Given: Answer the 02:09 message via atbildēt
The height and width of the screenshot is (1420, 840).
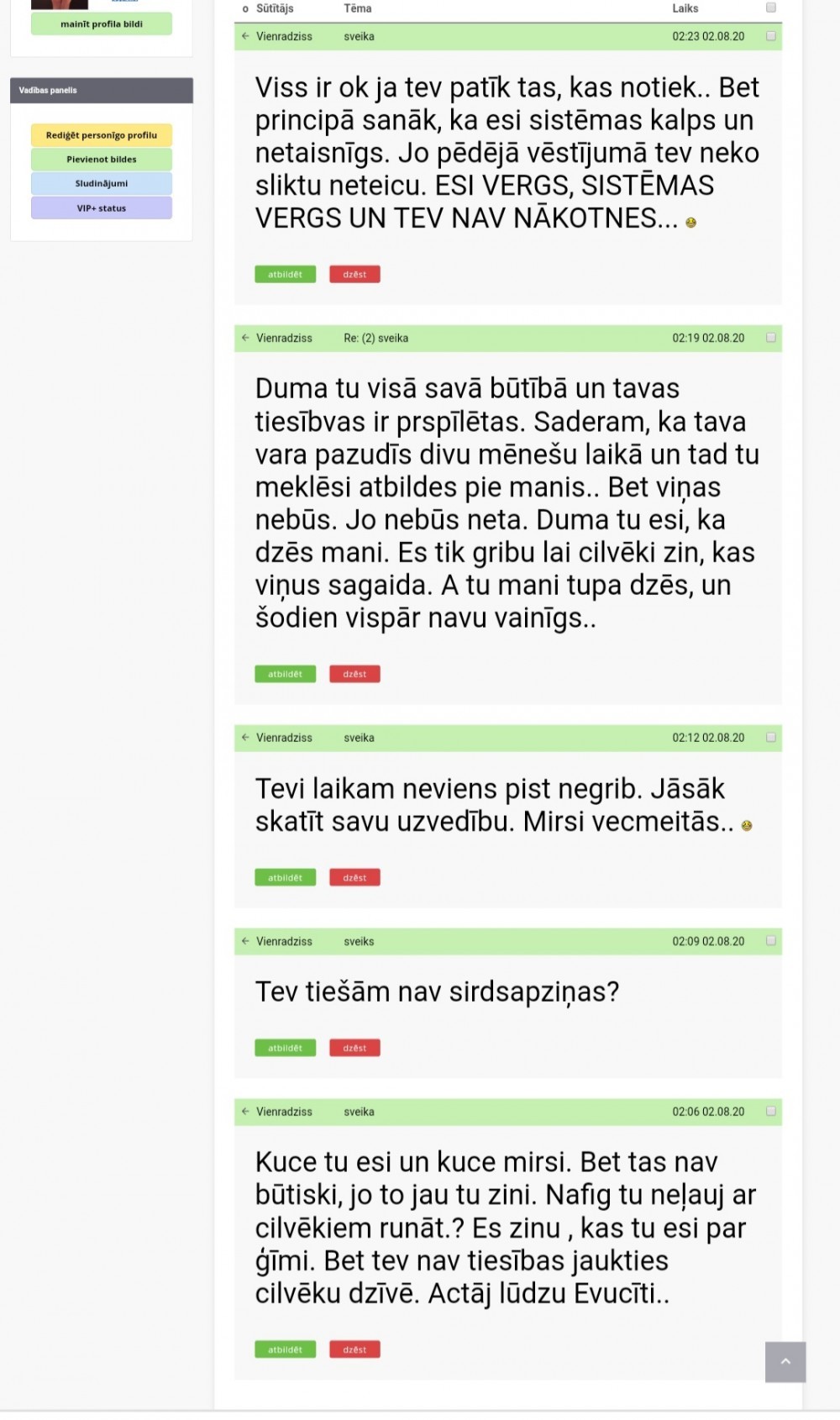Looking at the screenshot, I should pos(285,1048).
